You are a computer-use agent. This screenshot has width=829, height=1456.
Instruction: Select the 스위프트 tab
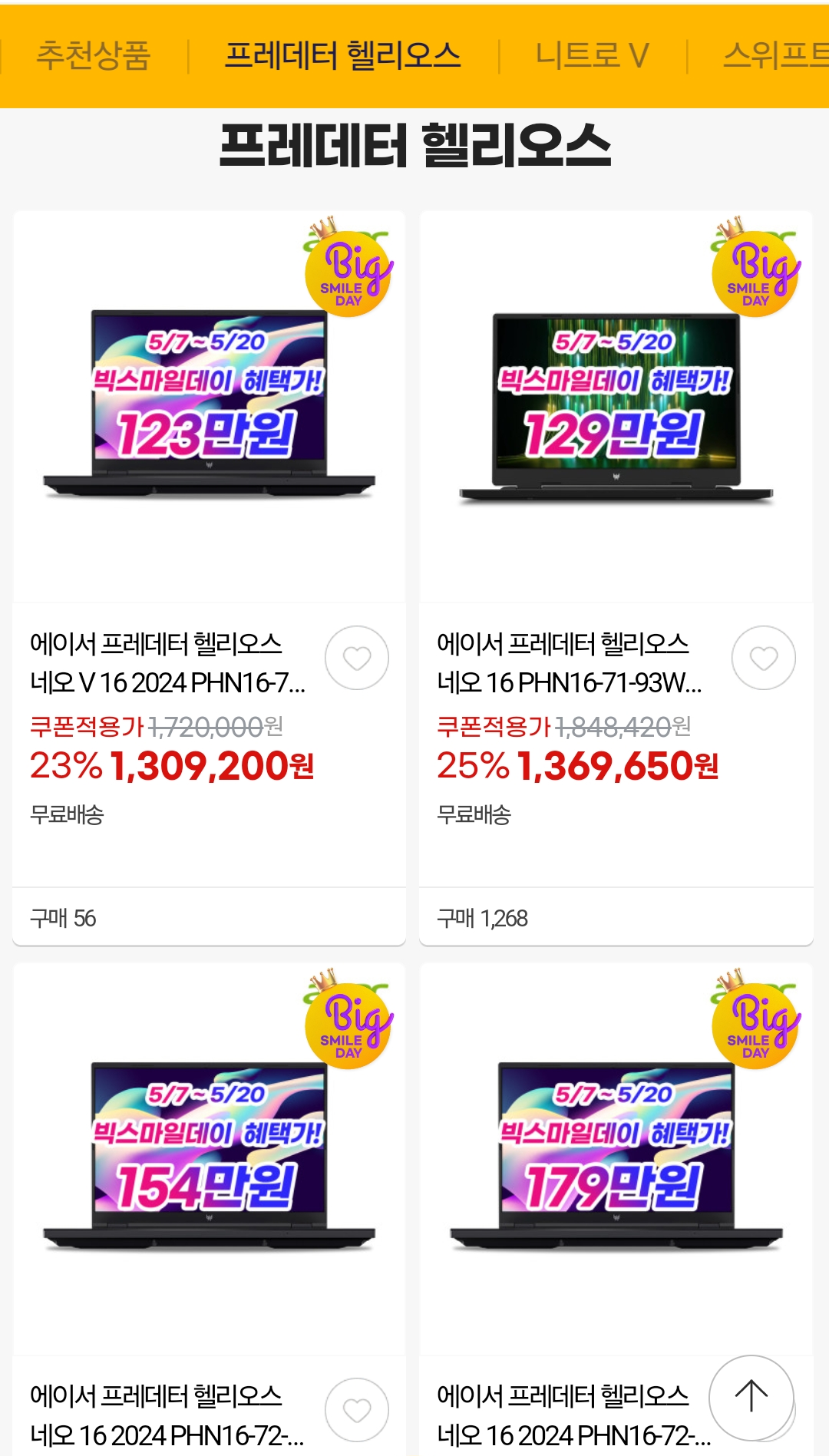click(775, 55)
